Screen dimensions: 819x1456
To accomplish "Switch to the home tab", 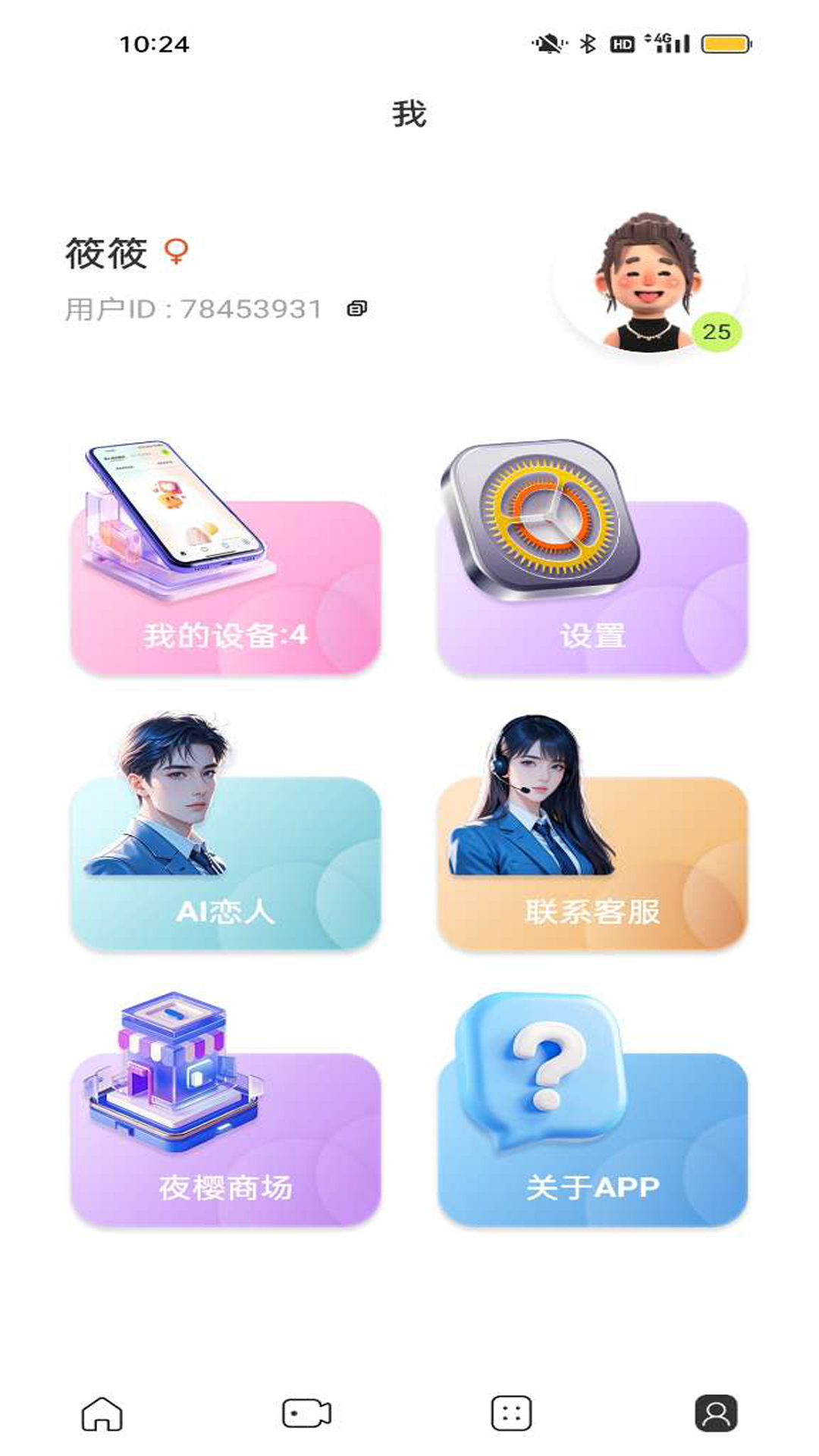I will click(102, 1414).
